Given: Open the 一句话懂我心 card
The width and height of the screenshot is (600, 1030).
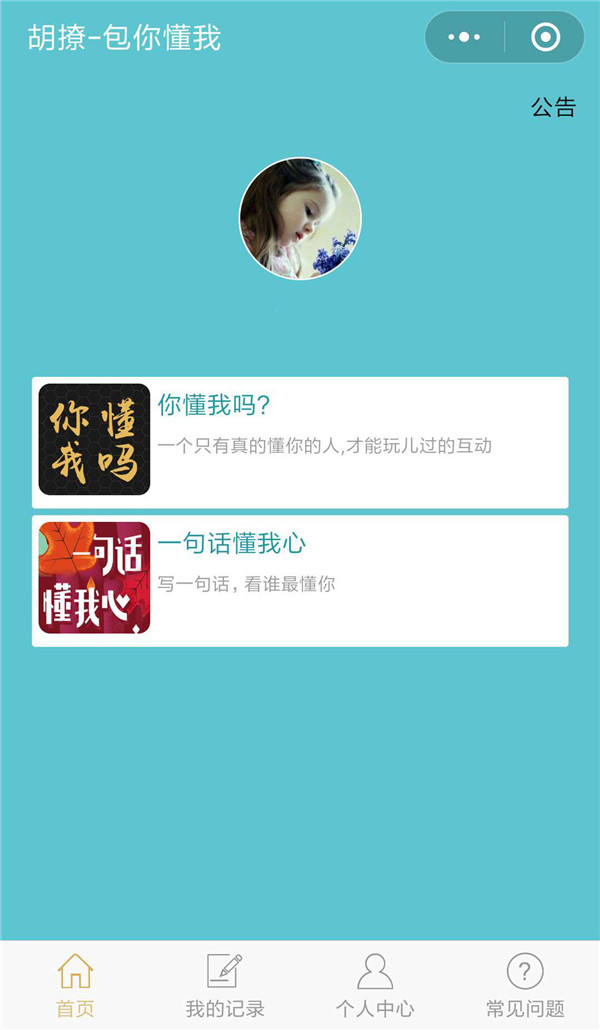Looking at the screenshot, I should pos(300,580).
